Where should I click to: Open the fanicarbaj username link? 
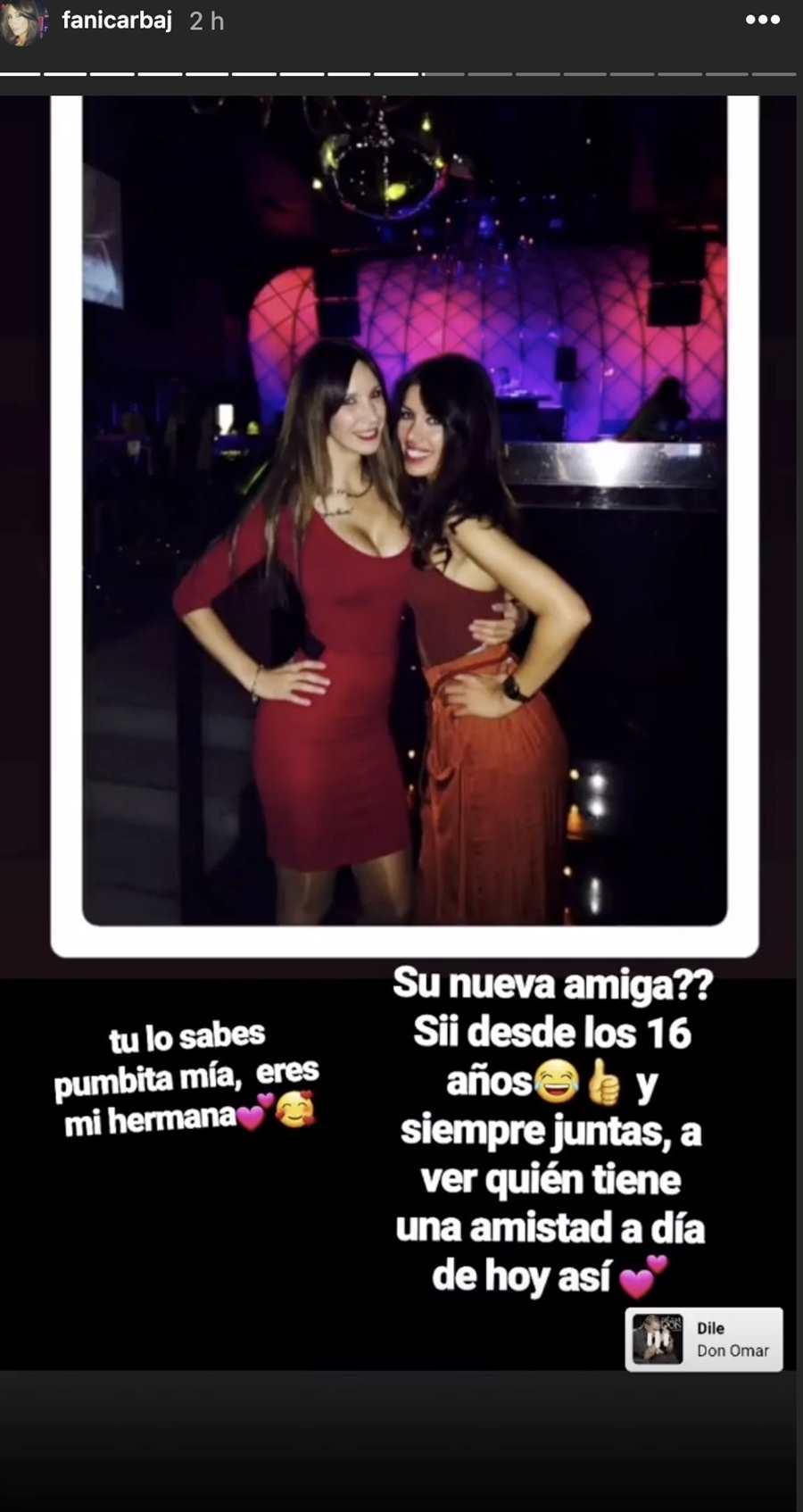click(x=116, y=20)
